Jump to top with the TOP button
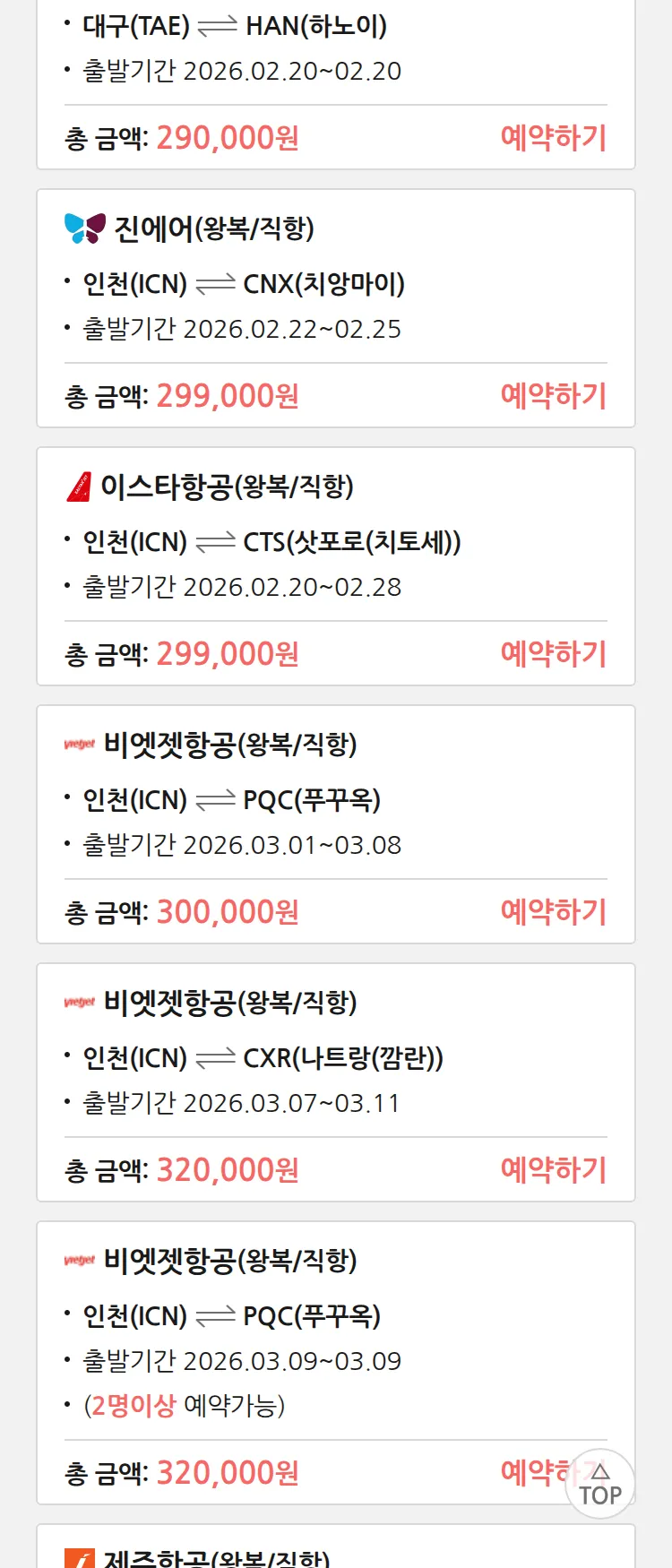 600,1485
